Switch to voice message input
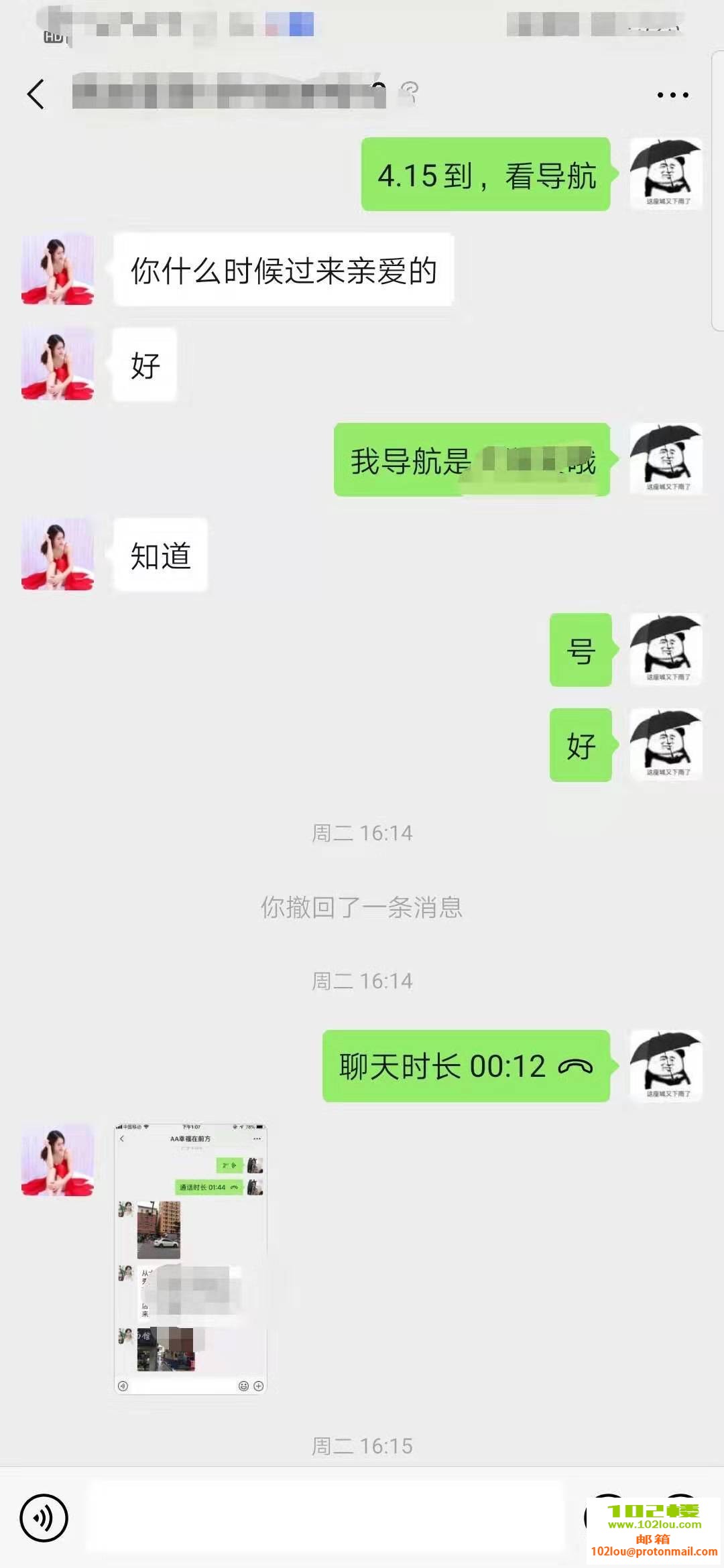This screenshot has width=724, height=1568. point(44,1518)
